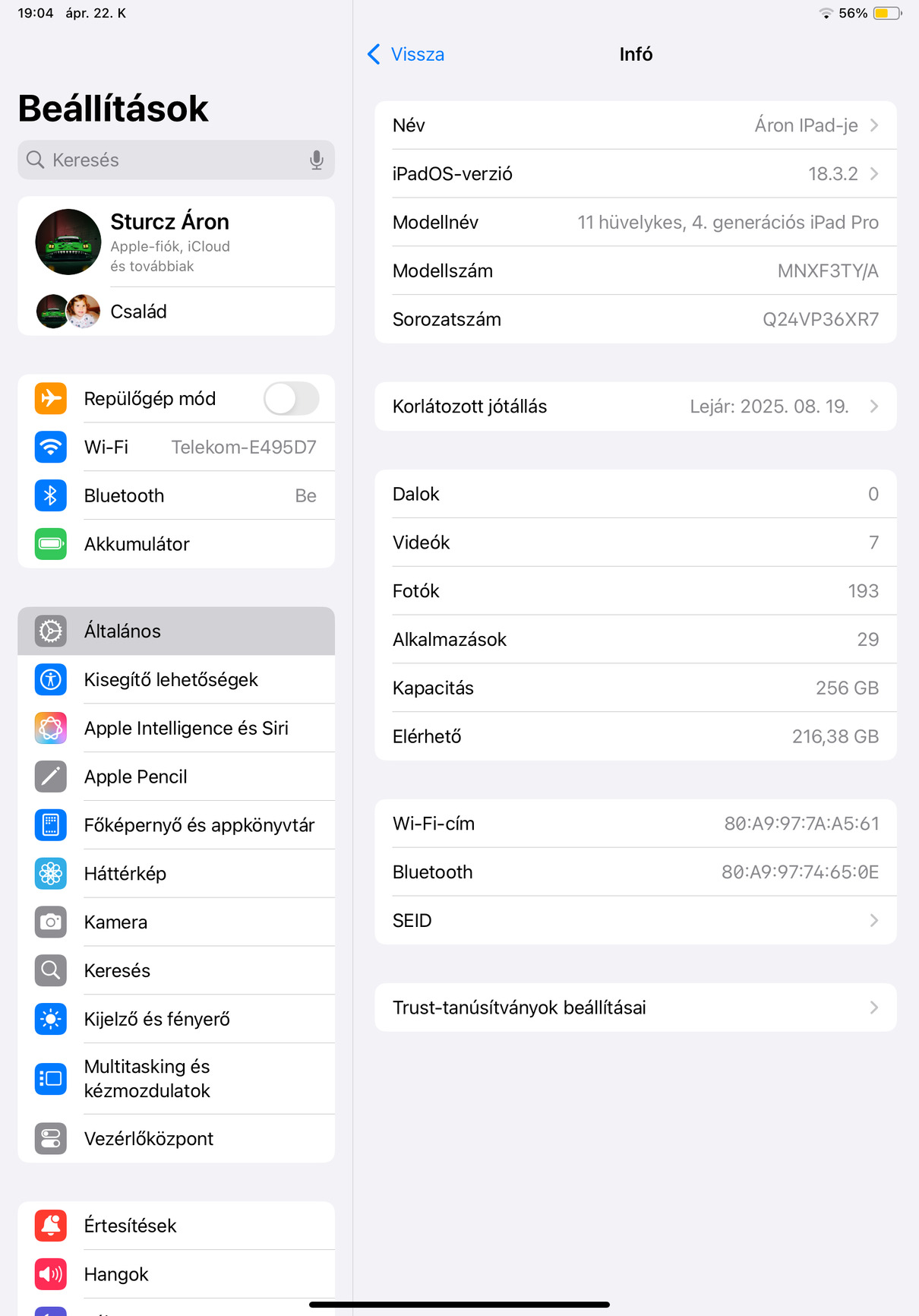
Task: Toggle Repülőgép mód switch
Action: tap(291, 399)
